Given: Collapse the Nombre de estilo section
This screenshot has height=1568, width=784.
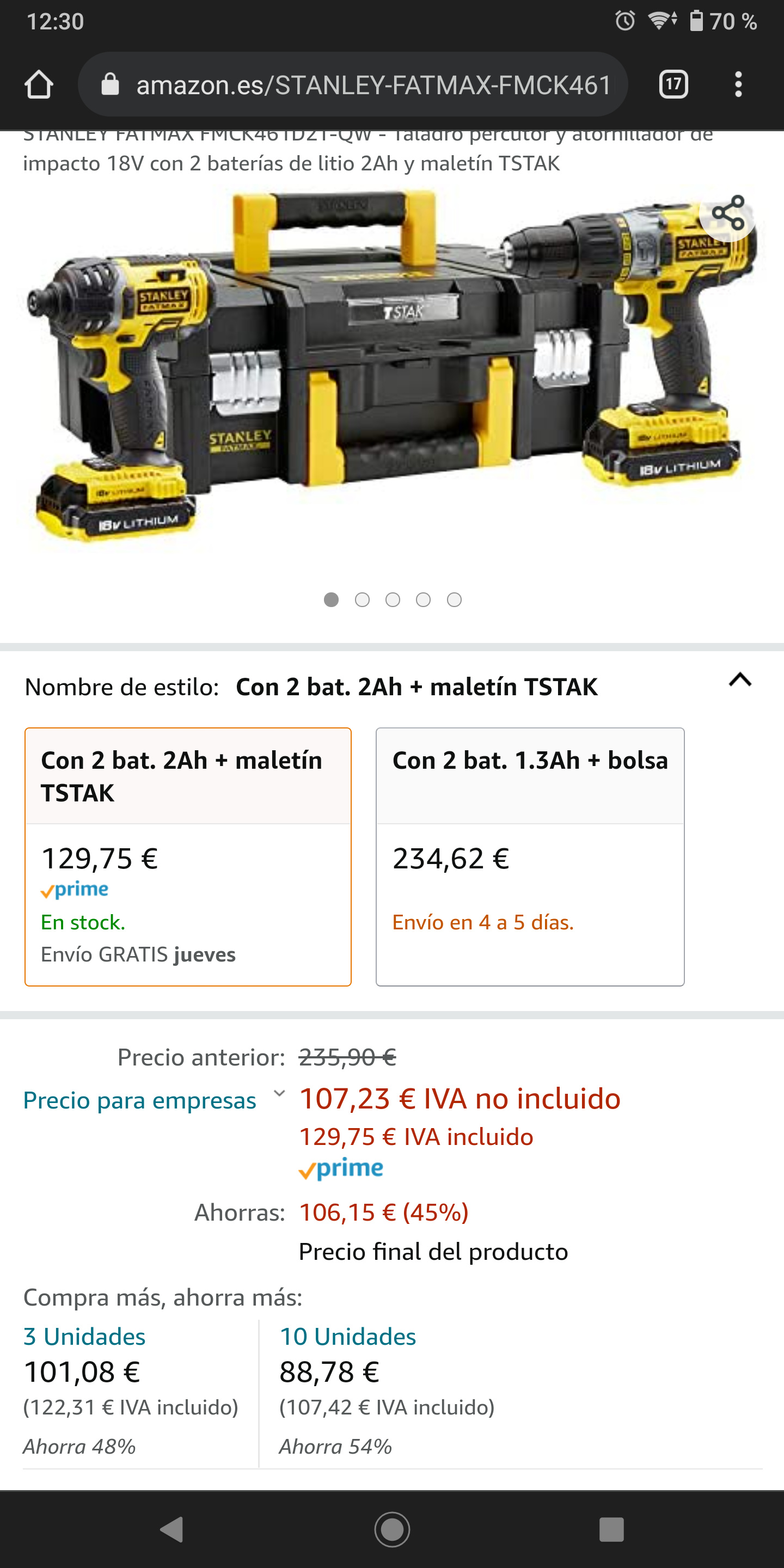Looking at the screenshot, I should 739,680.
